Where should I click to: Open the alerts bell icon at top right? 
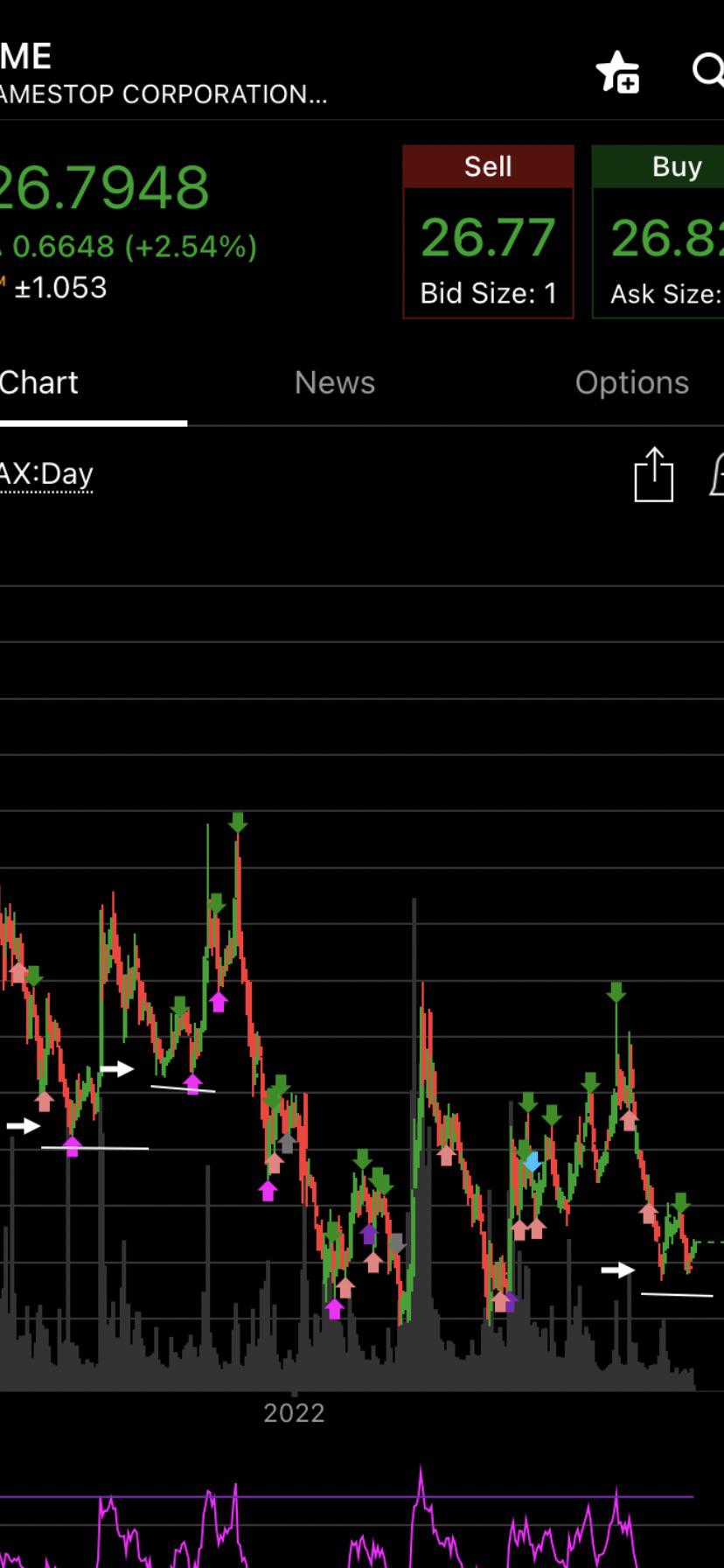click(721, 472)
